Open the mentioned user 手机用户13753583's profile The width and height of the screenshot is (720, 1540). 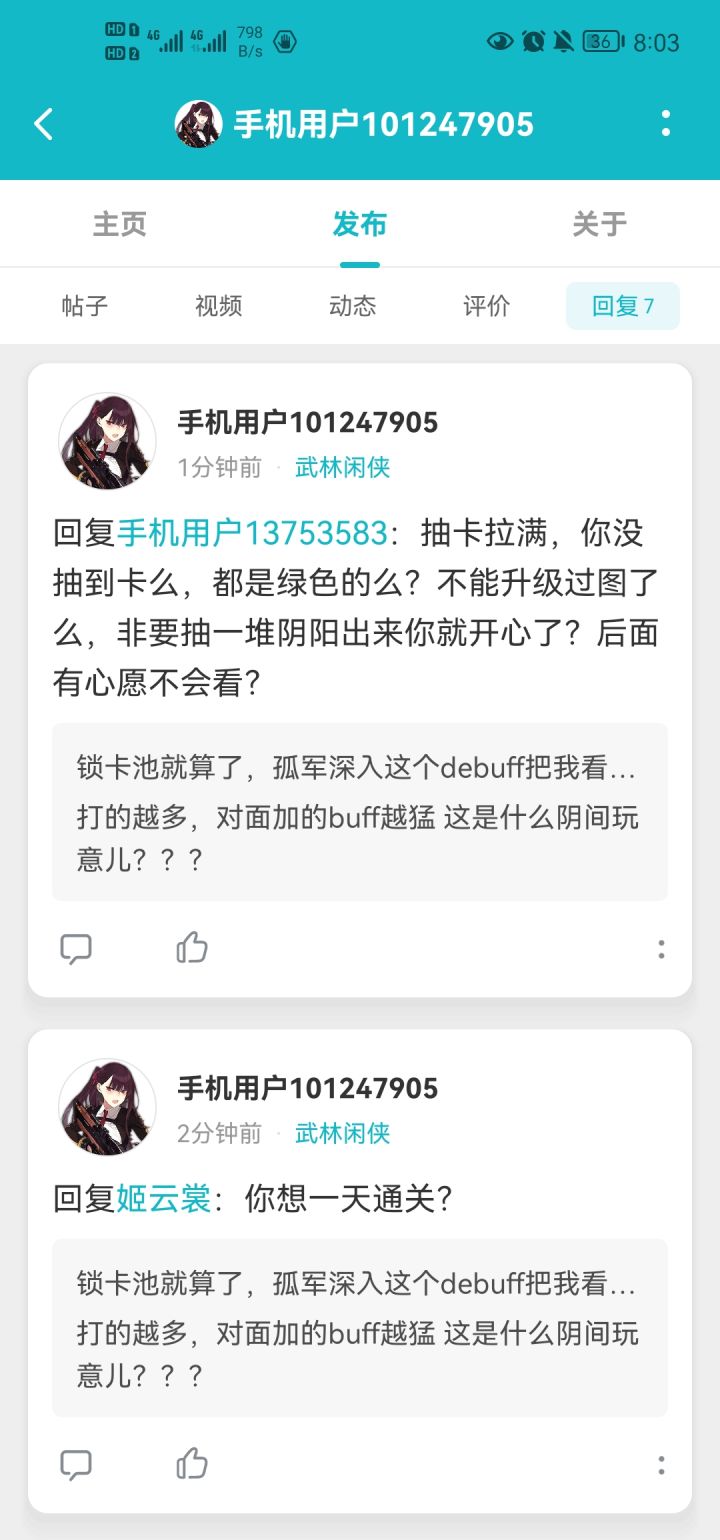tap(252, 534)
